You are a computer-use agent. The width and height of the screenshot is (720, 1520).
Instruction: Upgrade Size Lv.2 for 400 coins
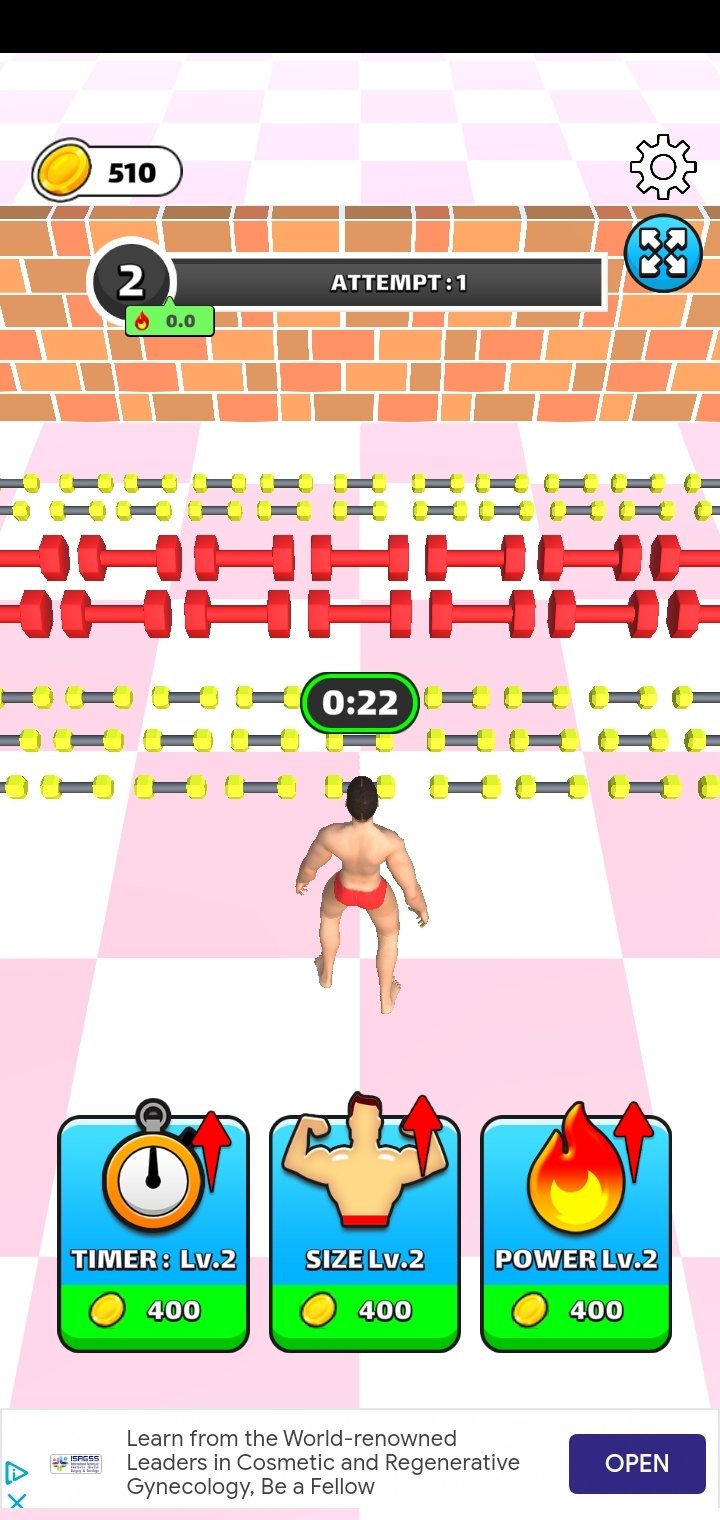pyautogui.click(x=365, y=1234)
